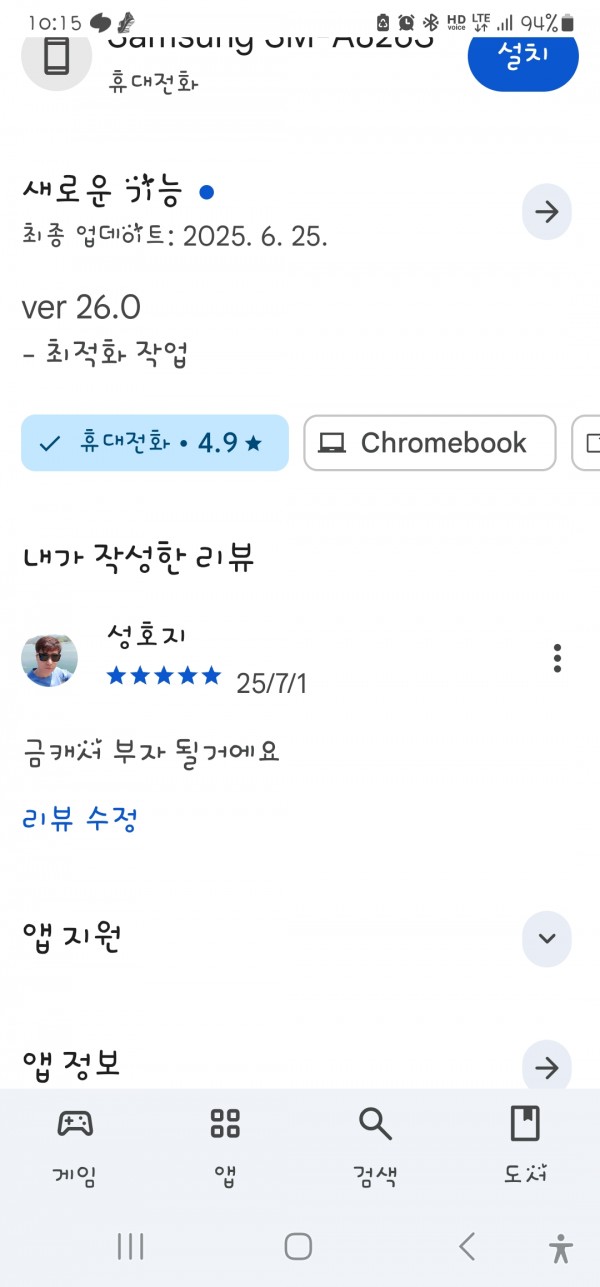The height and width of the screenshot is (1287, 600).
Task: Switch to the 게임 tab
Action: [75, 1147]
